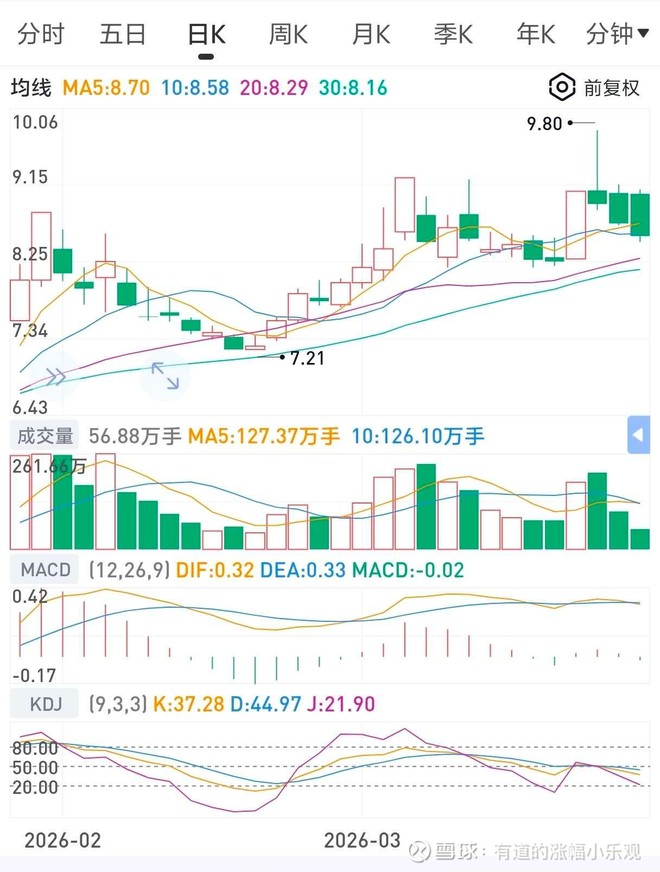The image size is (660, 872).
Task: Tap the blue side panel arrow
Action: (638, 436)
